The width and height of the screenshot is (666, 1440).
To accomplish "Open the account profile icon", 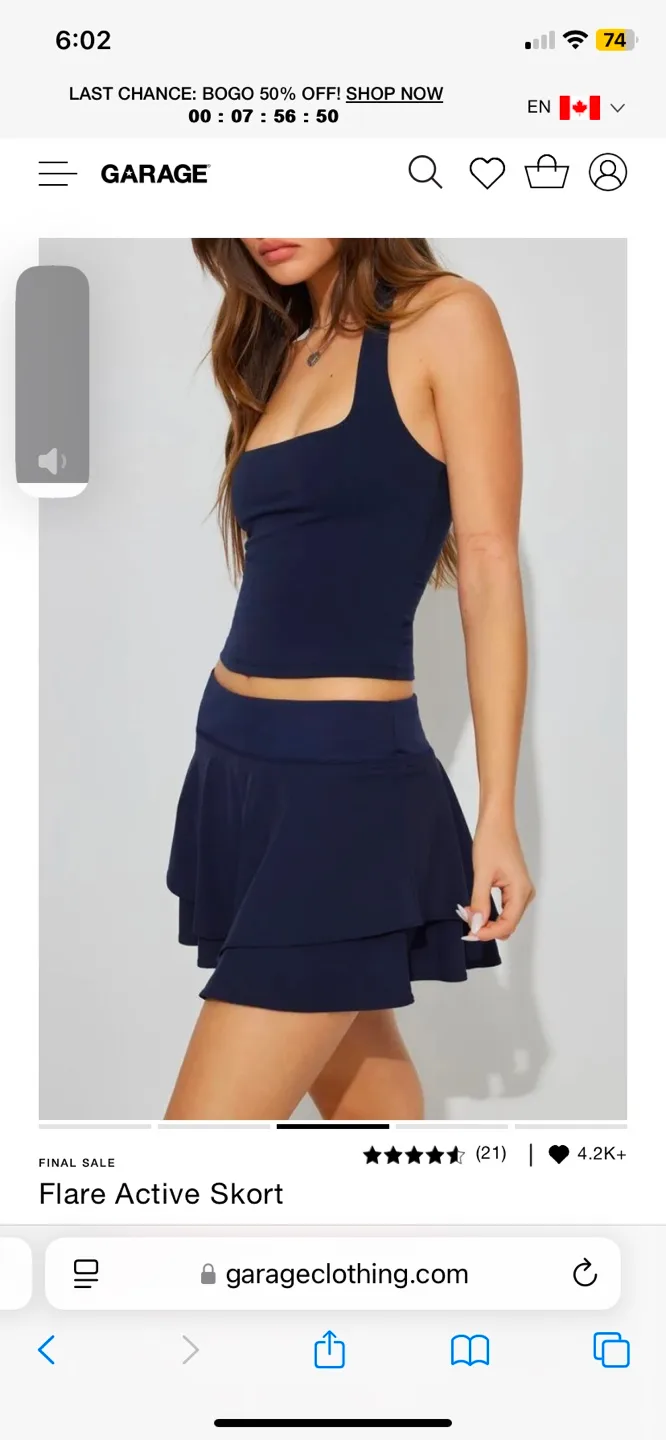I will pos(607,173).
